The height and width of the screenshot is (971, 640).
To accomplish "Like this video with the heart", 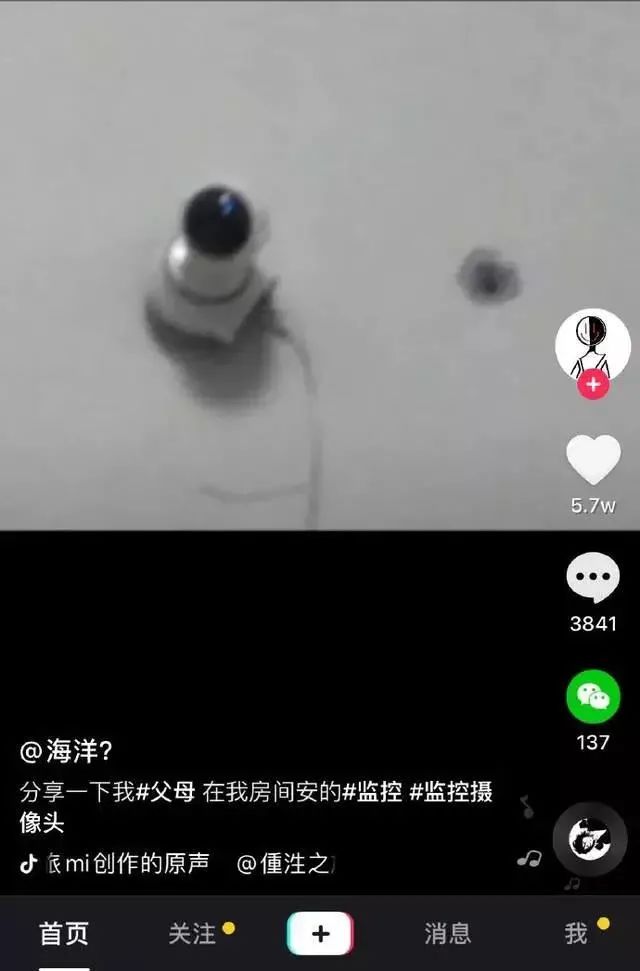I will click(593, 460).
